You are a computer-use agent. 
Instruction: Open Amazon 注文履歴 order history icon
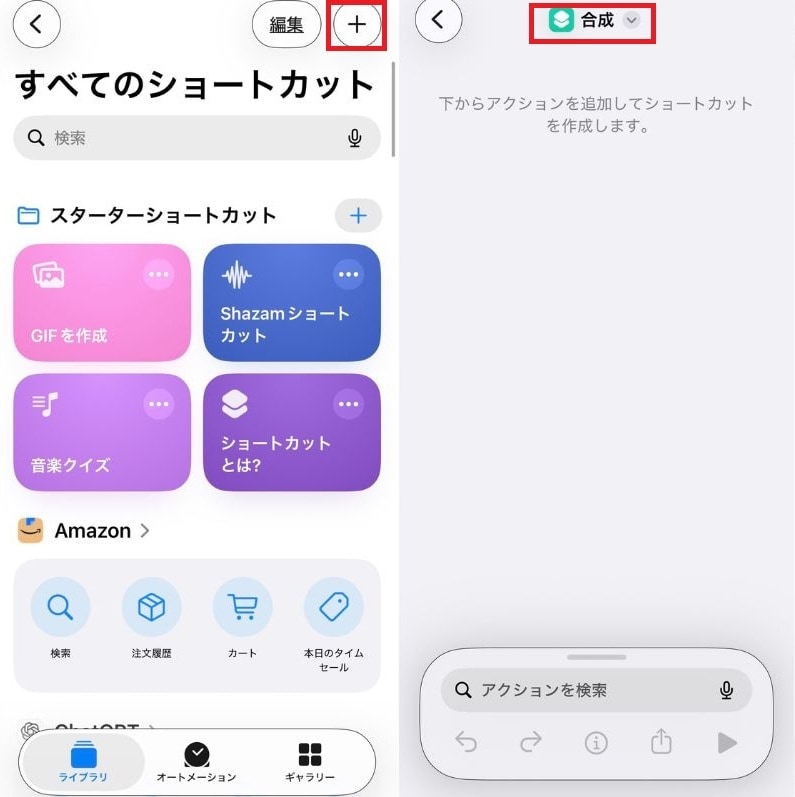point(151,605)
